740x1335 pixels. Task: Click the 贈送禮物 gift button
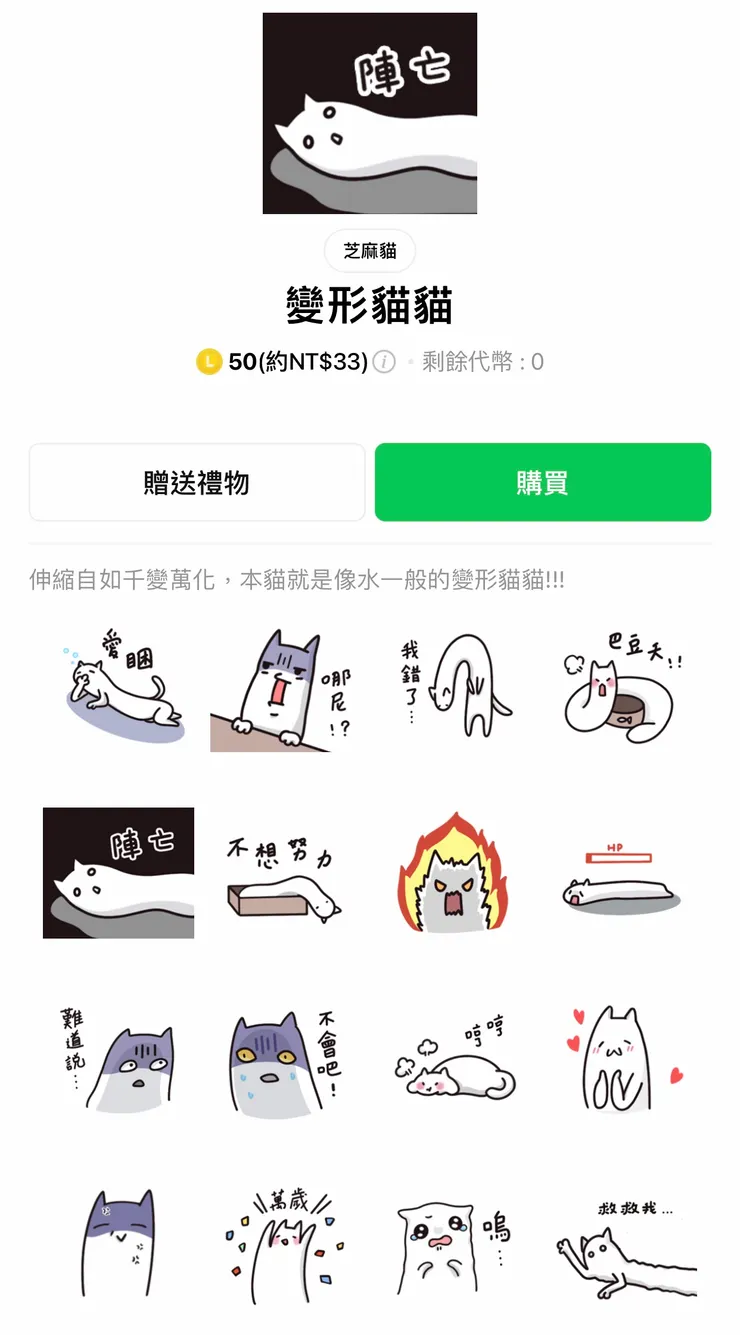coord(198,482)
